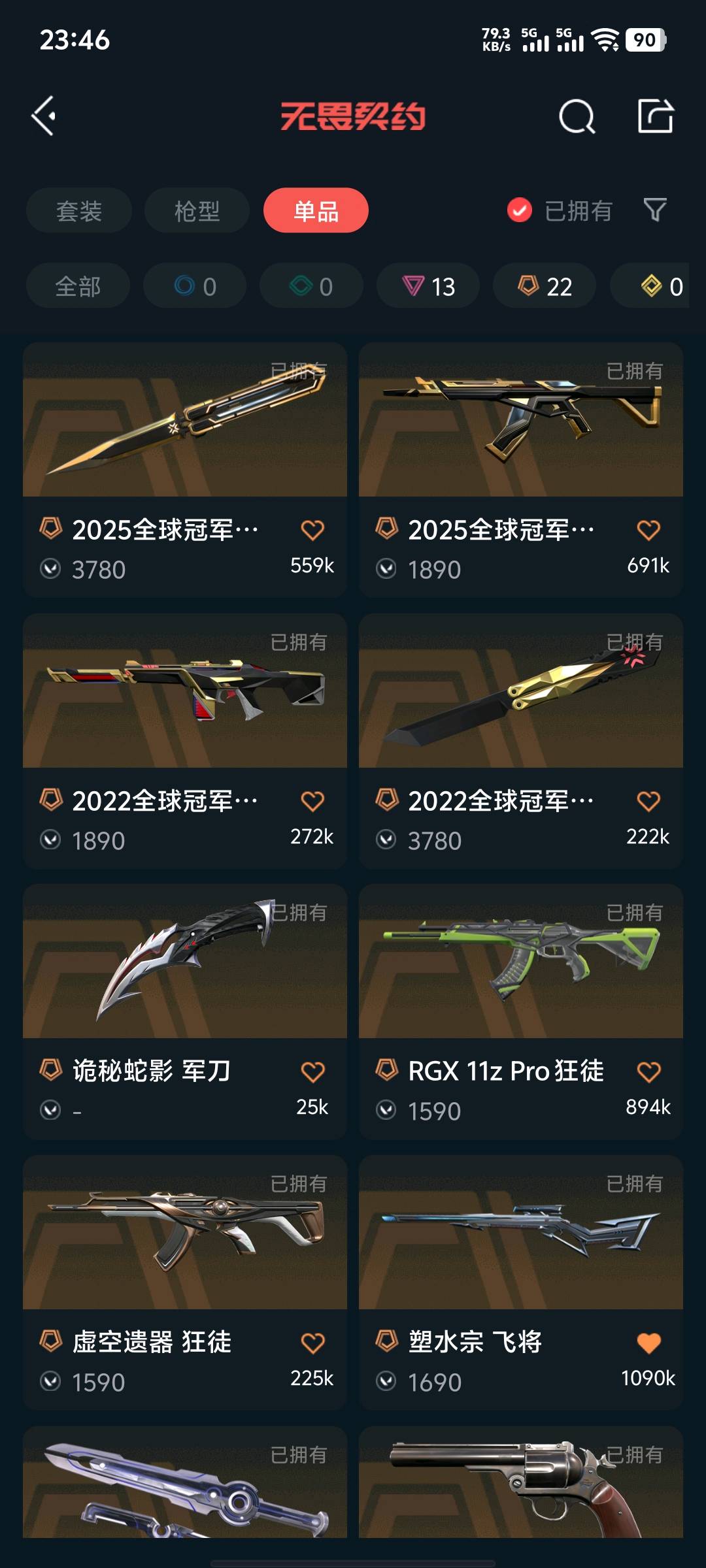This screenshot has height=1568, width=706.
Task: Favorite the 2025全球冠军 rifle priced 1890
Action: pos(648,530)
